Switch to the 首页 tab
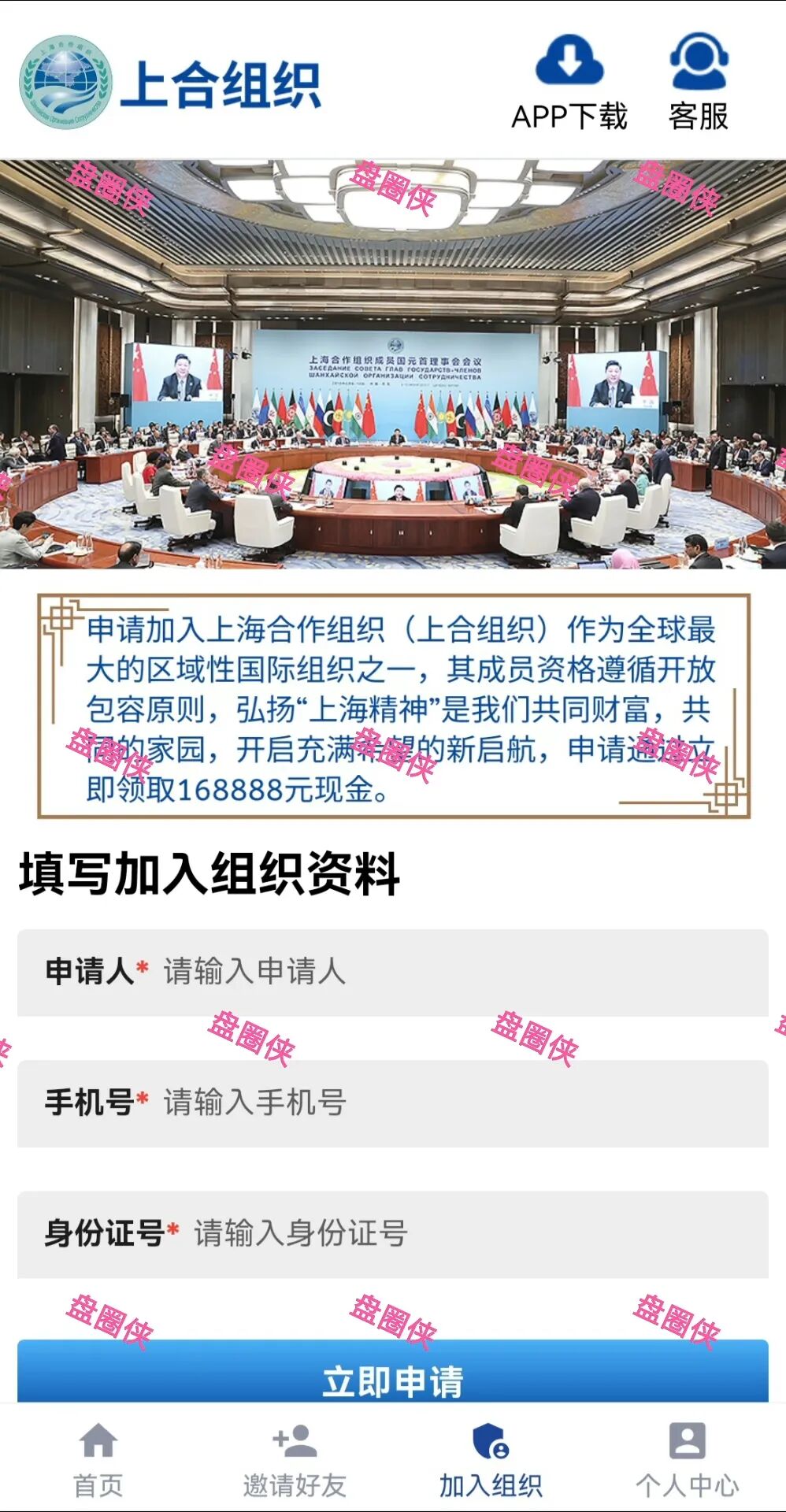This screenshot has height=1512, width=786. [x=98, y=1460]
